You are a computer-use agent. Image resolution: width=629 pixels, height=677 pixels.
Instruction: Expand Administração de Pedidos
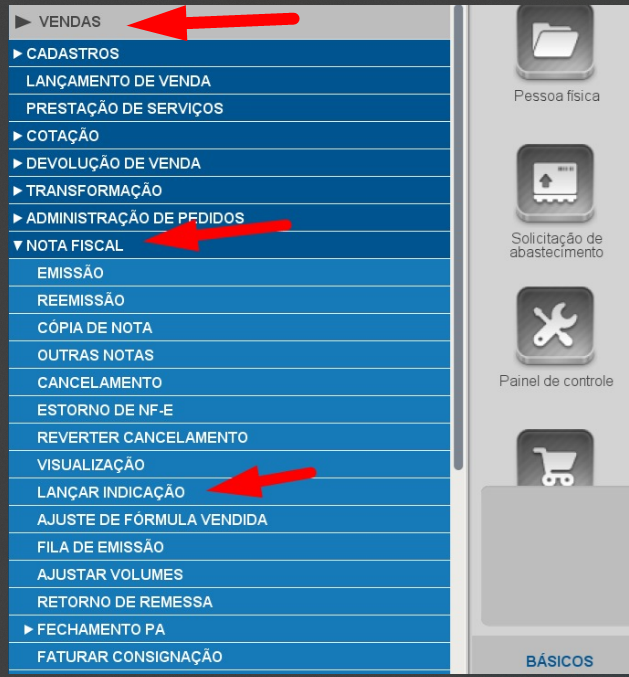pos(134,218)
